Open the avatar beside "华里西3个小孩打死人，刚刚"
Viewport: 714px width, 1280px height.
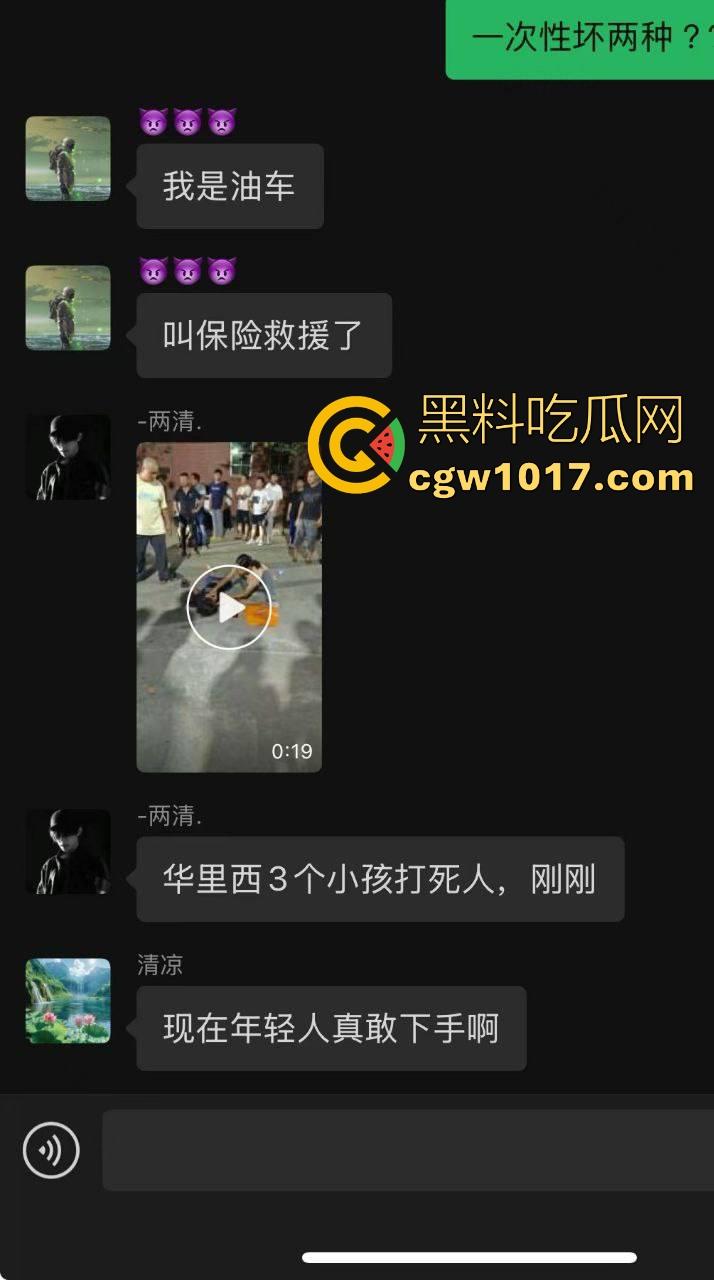click(x=68, y=852)
